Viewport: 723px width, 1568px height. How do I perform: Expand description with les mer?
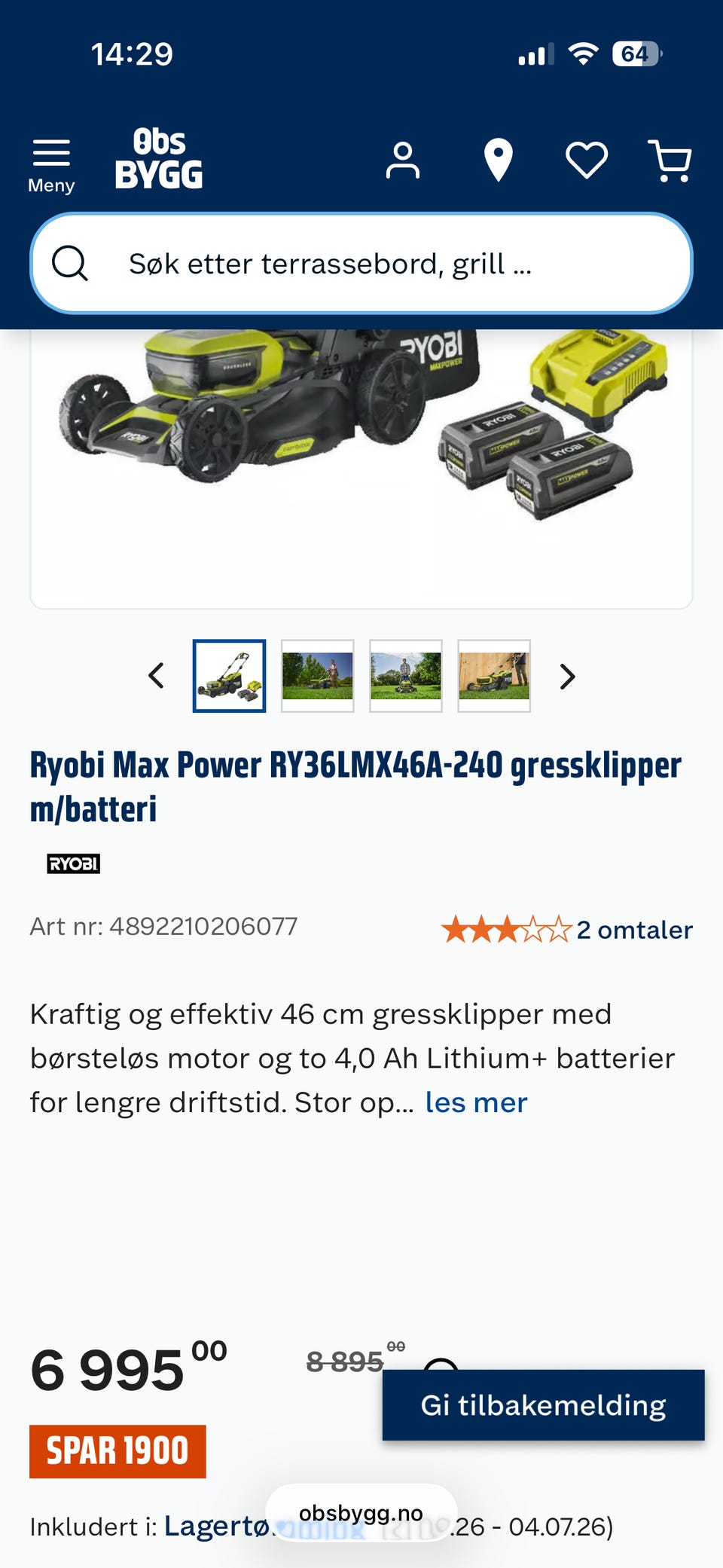pos(477,1102)
